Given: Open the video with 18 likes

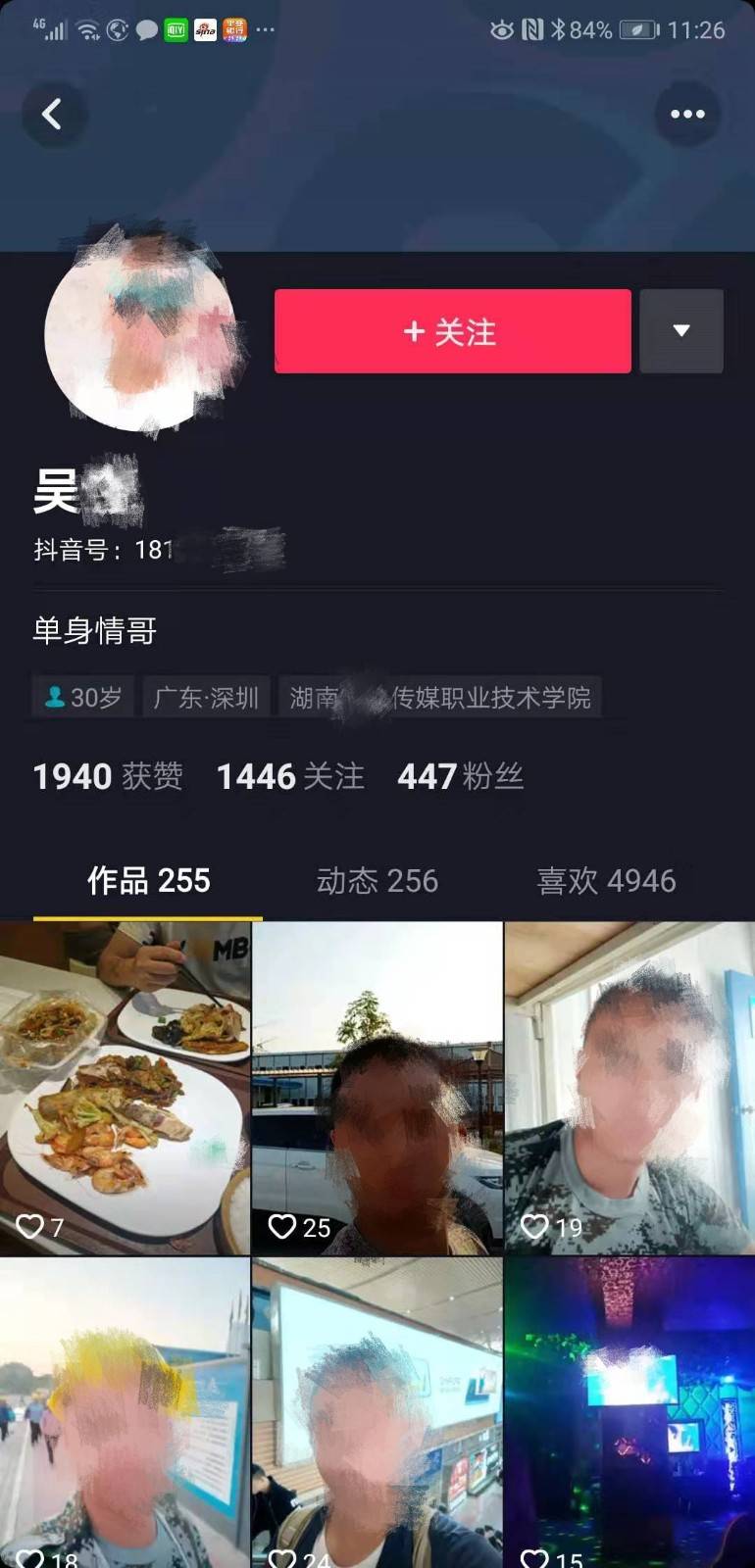Looking at the screenshot, I should pos(125,1411).
